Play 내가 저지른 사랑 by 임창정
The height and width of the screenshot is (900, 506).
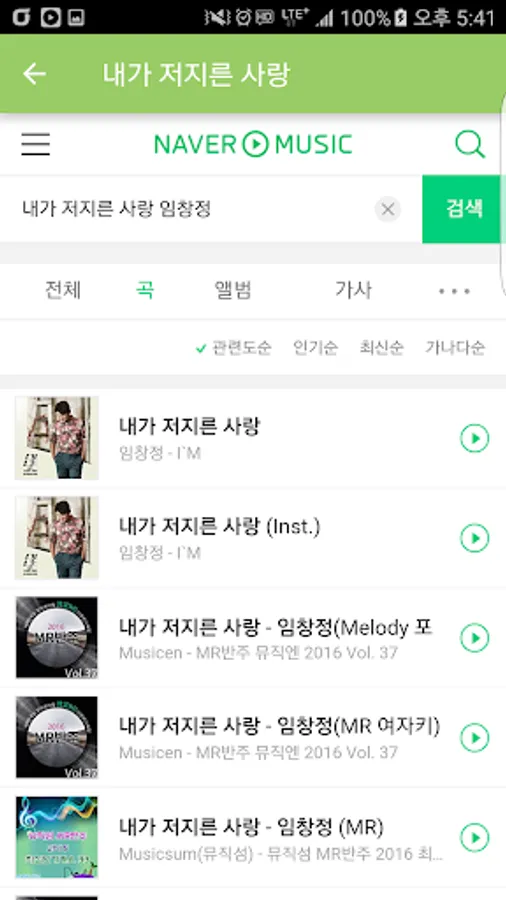coord(474,439)
